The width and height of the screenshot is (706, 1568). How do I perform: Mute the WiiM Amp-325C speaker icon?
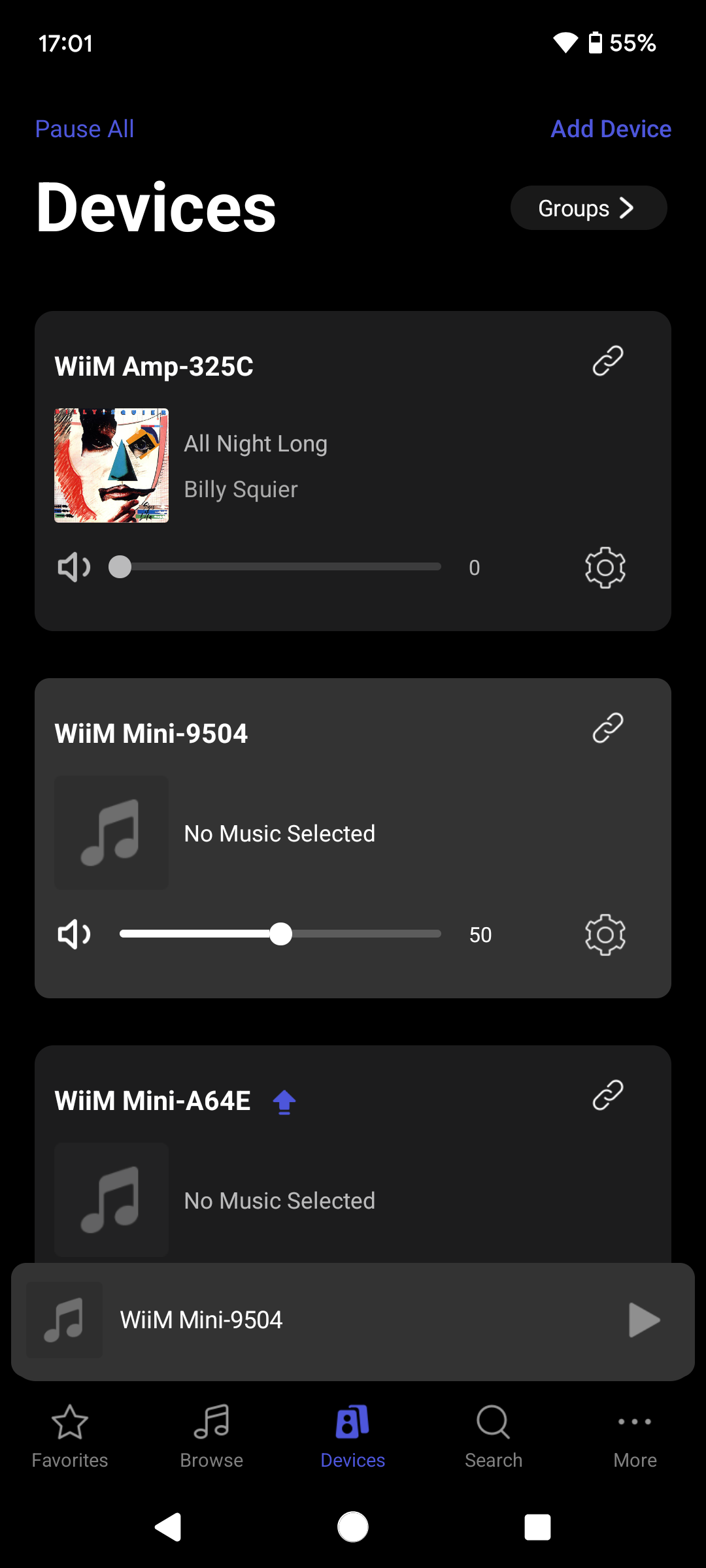point(73,567)
